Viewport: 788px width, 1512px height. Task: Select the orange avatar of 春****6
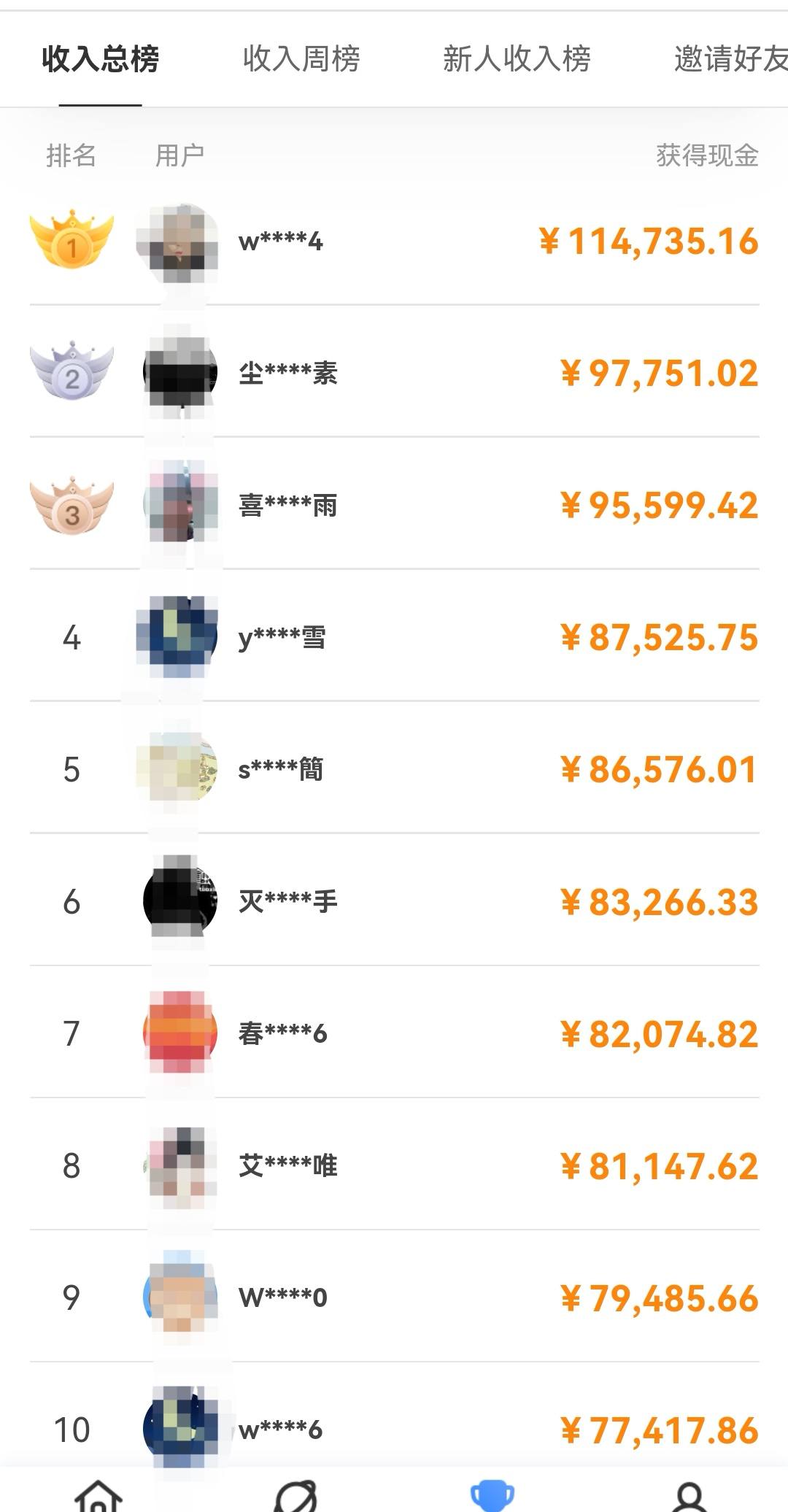(179, 1029)
